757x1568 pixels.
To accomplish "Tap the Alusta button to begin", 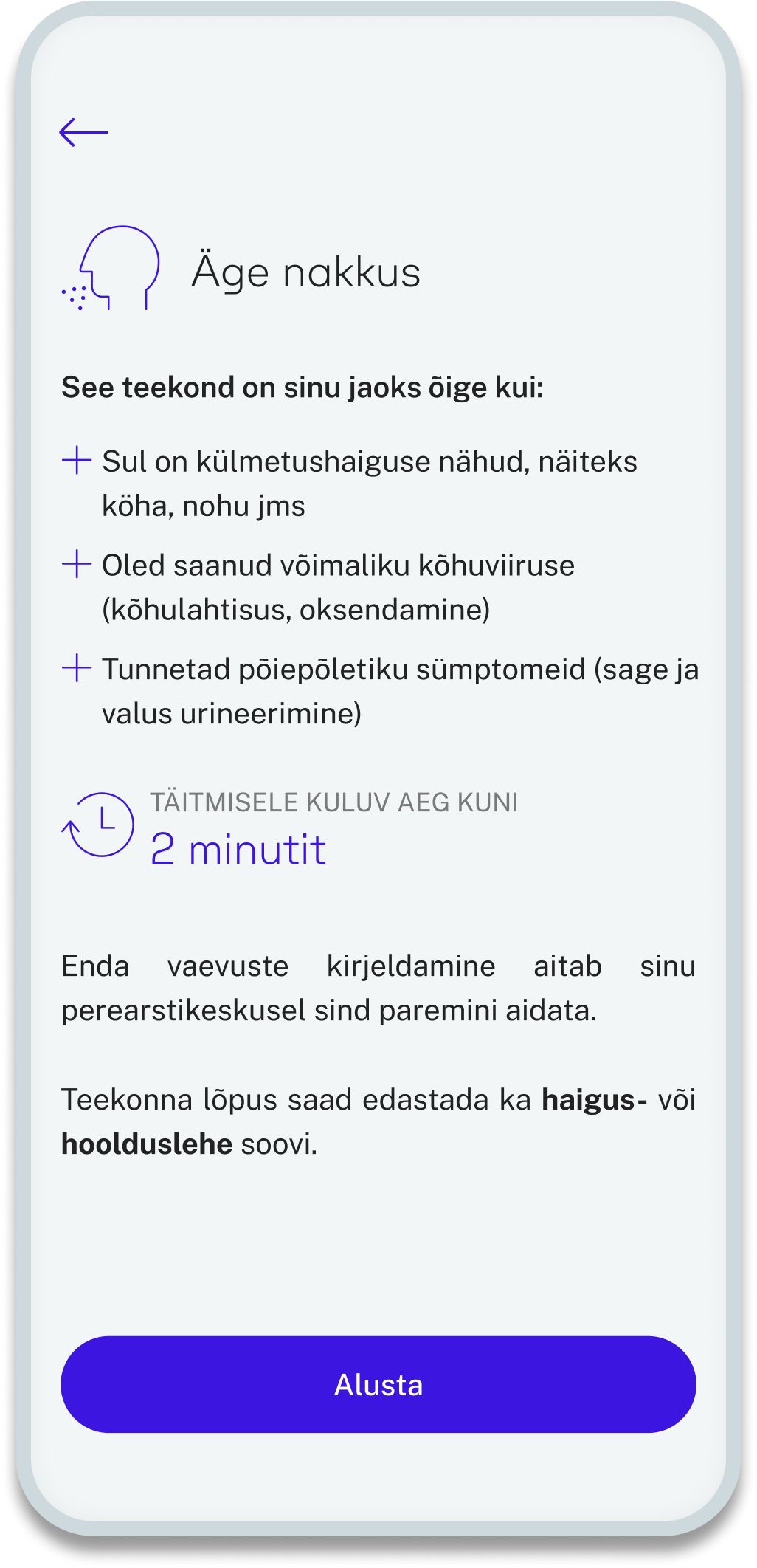I will click(x=378, y=1385).
